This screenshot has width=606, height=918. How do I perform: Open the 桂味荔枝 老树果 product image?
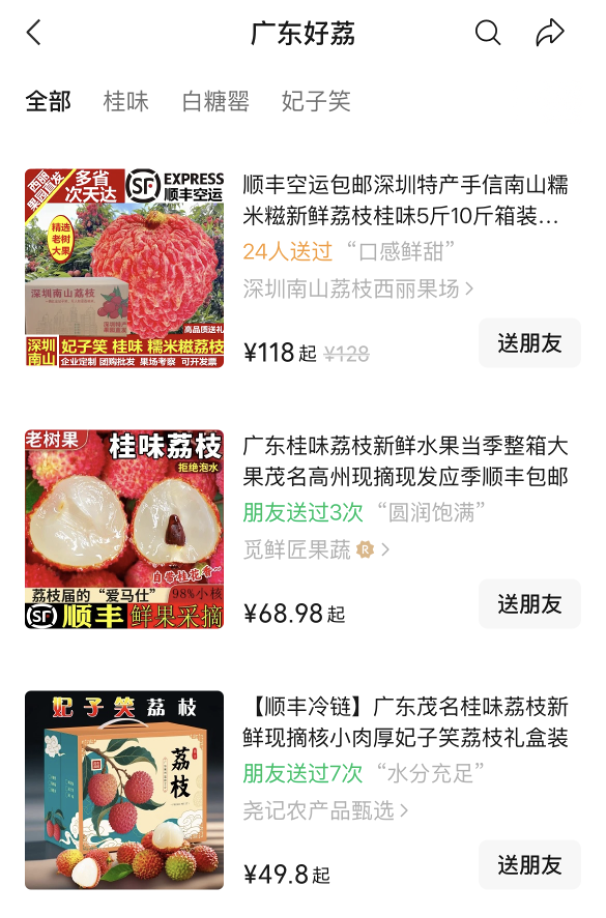[124, 529]
